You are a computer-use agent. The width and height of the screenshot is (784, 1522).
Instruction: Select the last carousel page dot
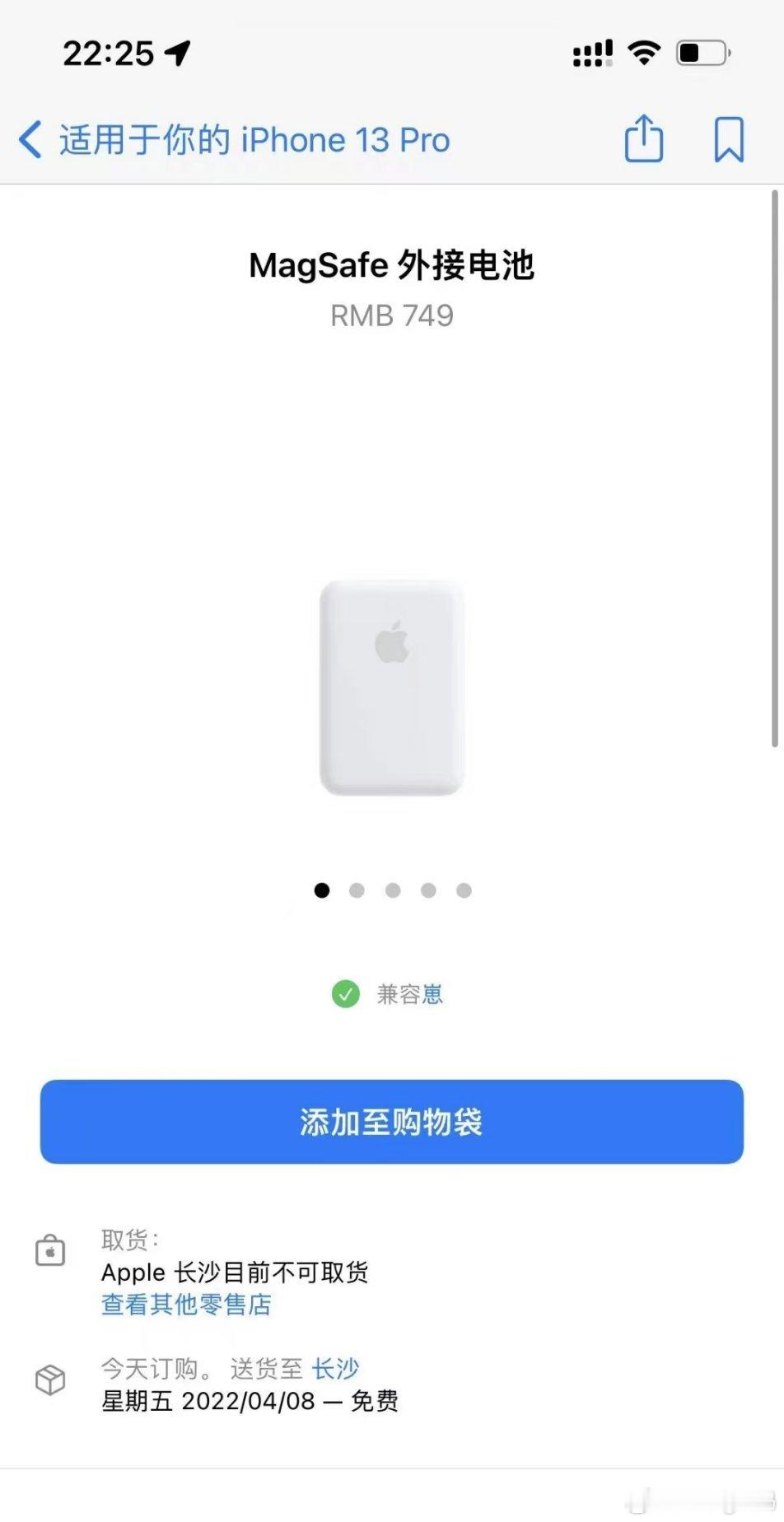tap(464, 890)
